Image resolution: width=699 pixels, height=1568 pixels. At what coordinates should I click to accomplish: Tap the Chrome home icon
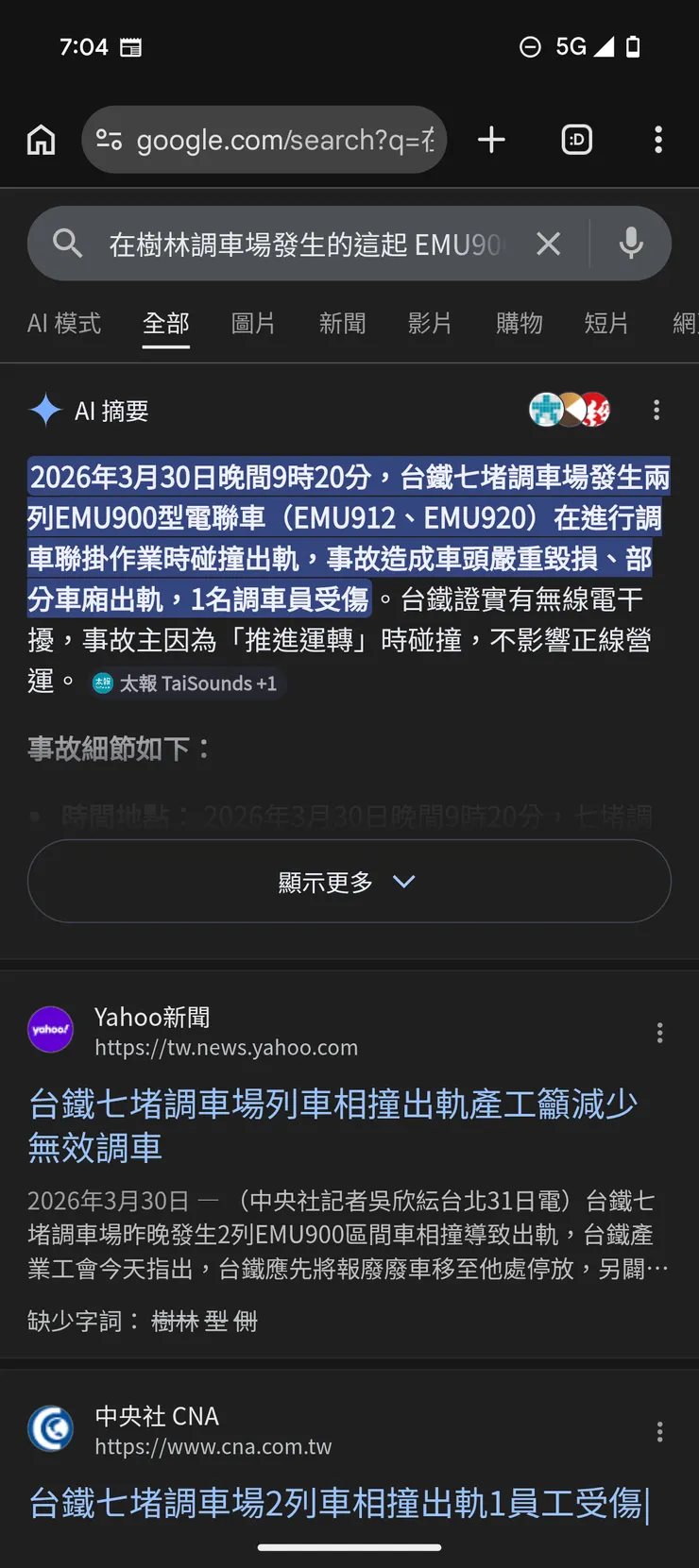41,139
